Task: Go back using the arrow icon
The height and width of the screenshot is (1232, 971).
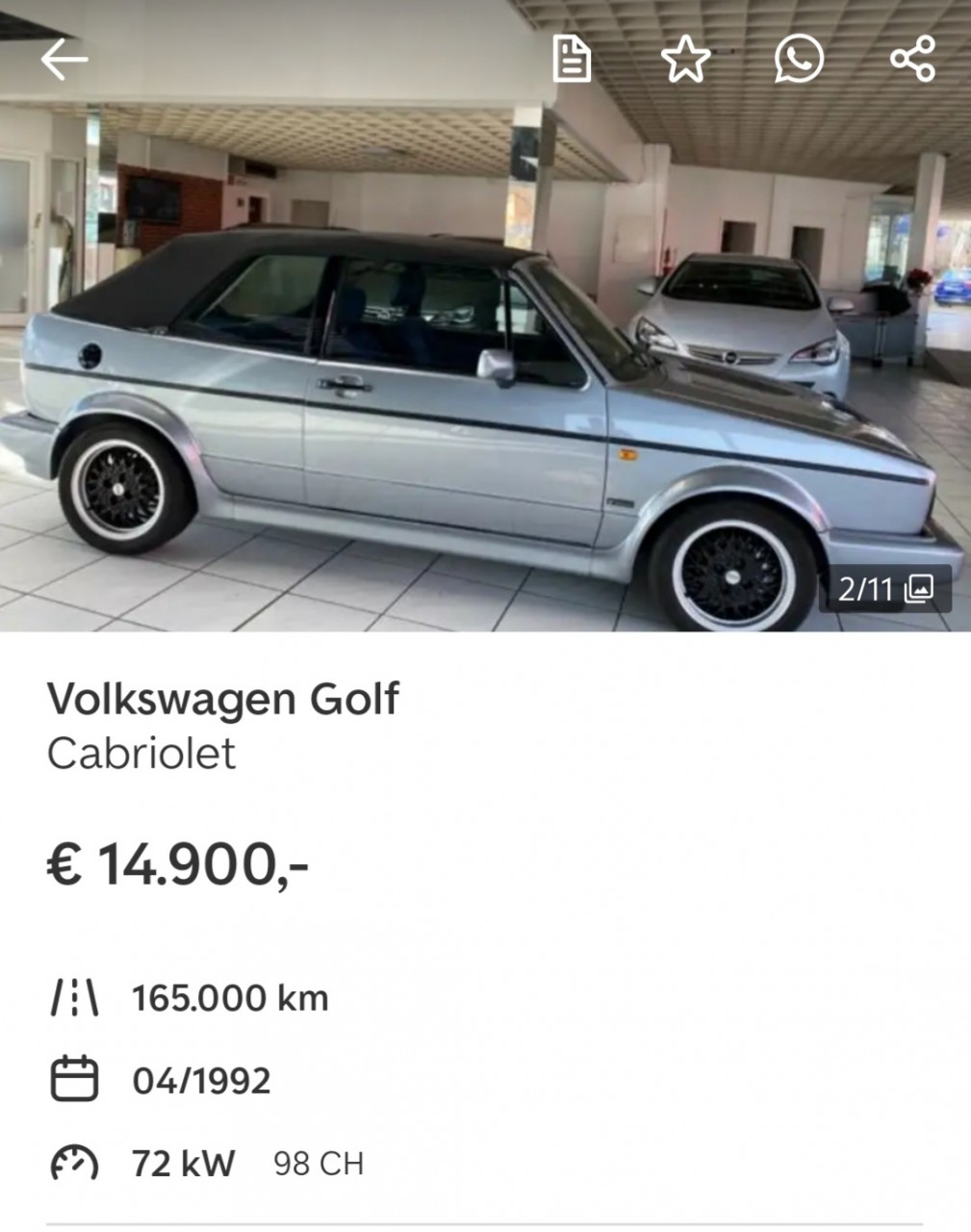Action: 64,60
